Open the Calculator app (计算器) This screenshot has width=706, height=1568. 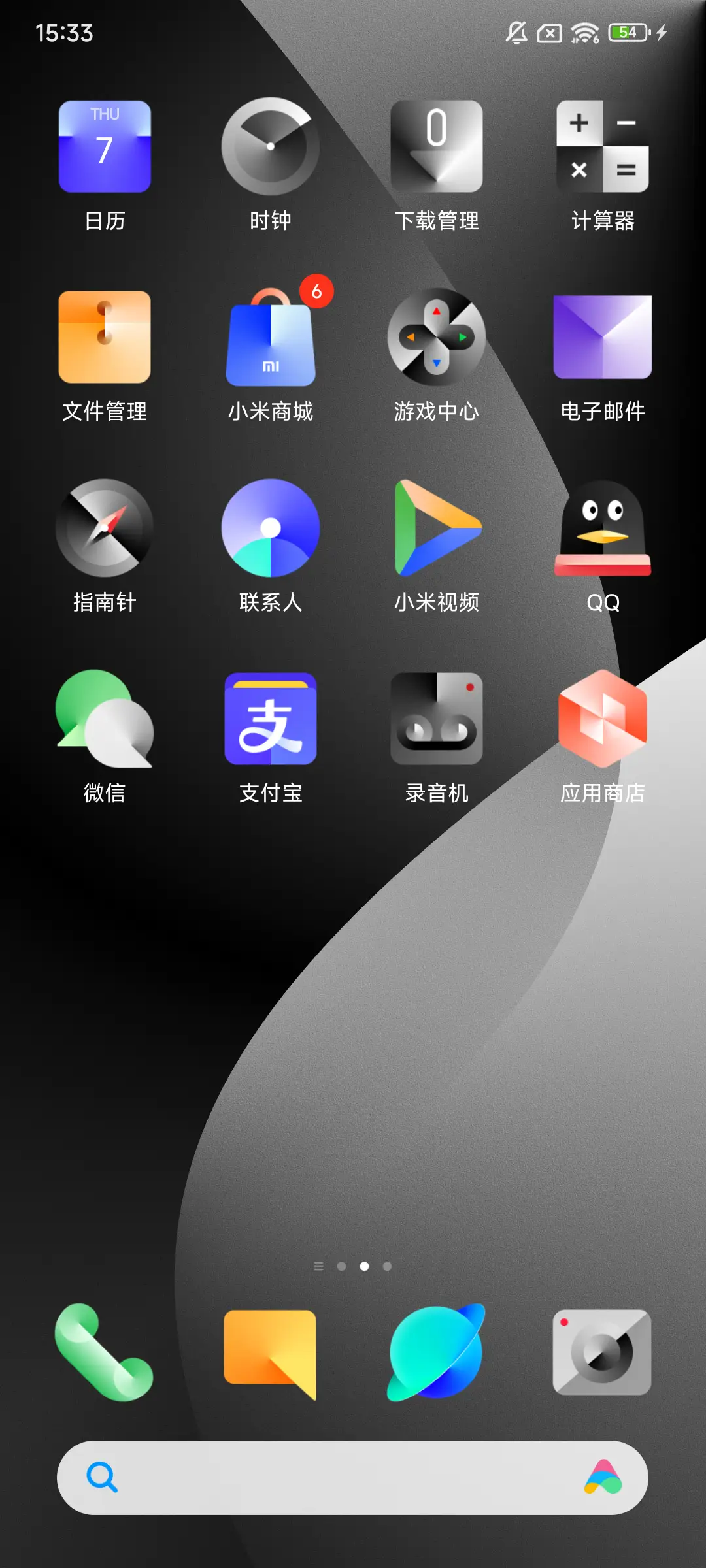tap(602, 145)
